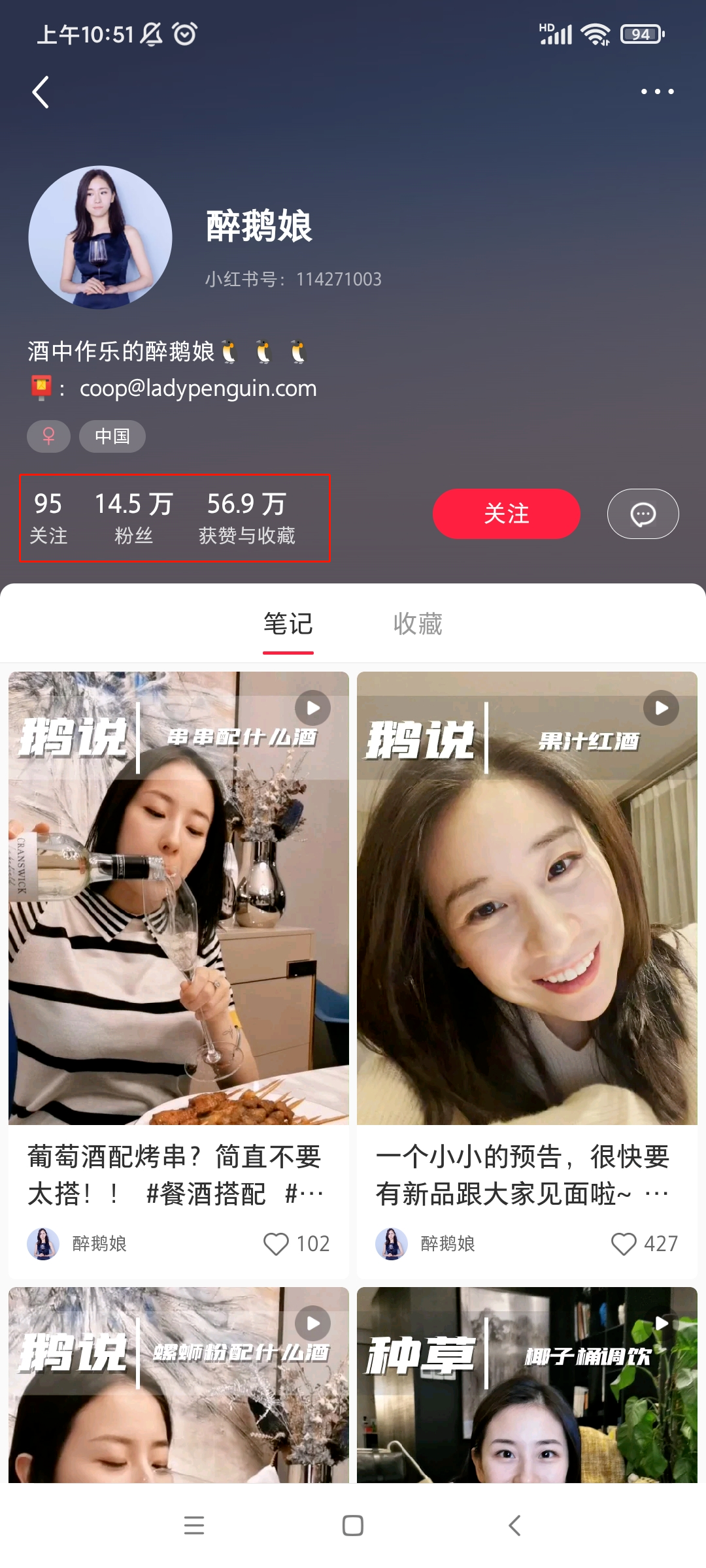706x1568 pixels.
Task: Switch to the 收藏 tab
Action: [x=418, y=624]
